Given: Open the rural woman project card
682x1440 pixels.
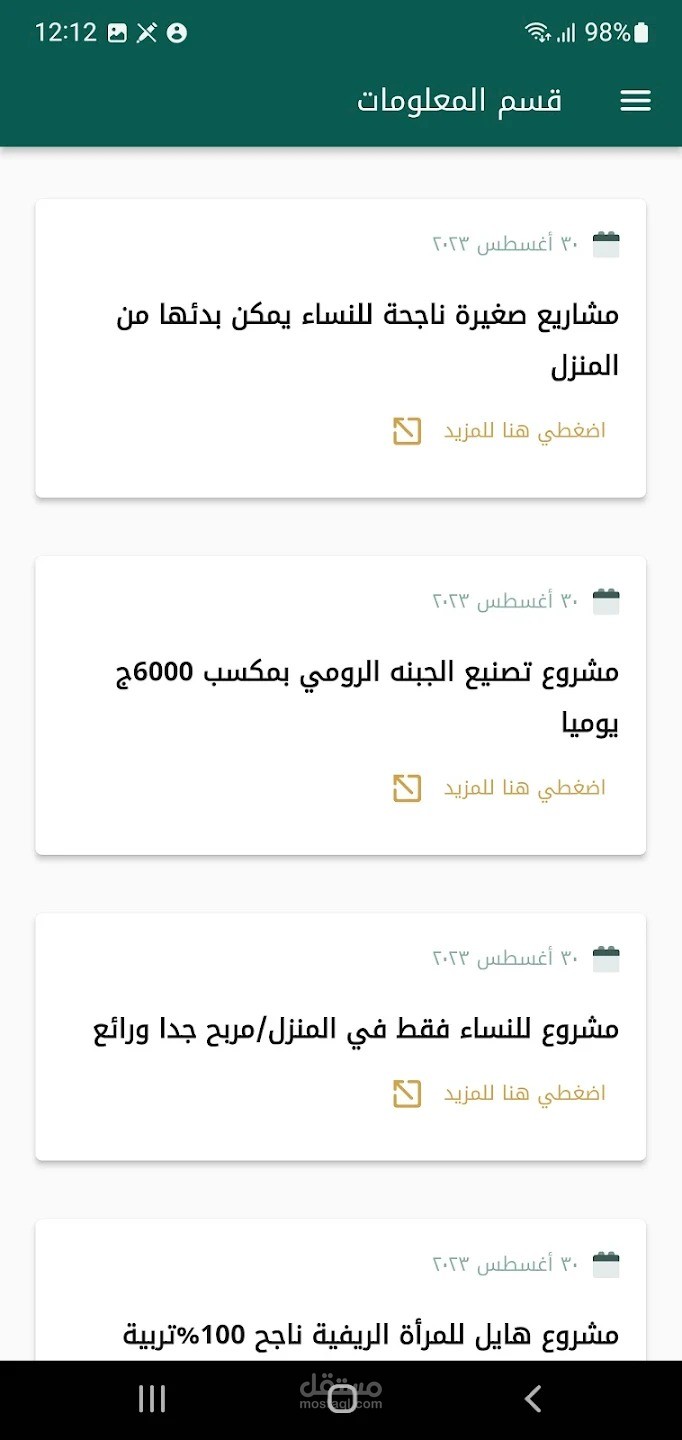Looking at the screenshot, I should [x=370, y=1333].
